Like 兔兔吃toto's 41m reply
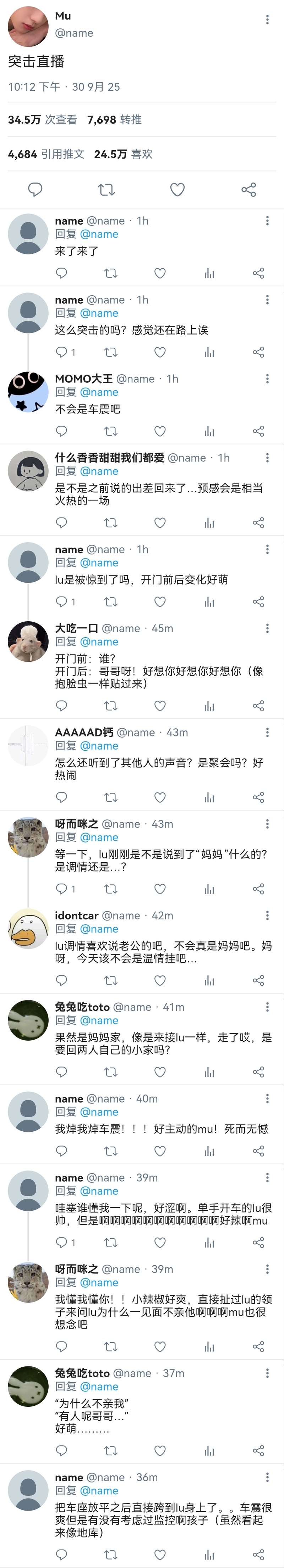The height and width of the screenshot is (1568, 284). pyautogui.click(x=160, y=1071)
